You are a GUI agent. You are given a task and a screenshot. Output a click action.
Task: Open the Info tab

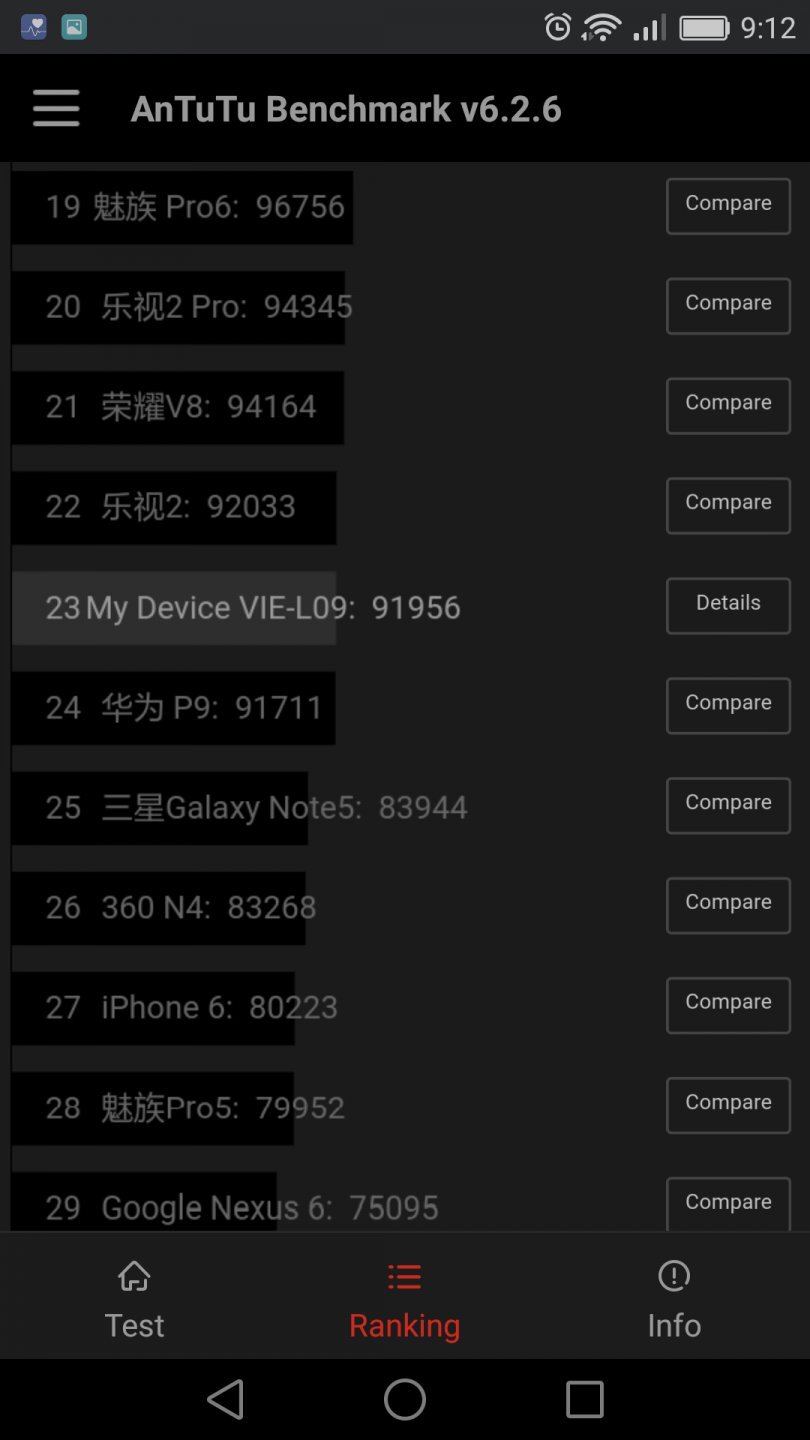pyautogui.click(x=673, y=1297)
